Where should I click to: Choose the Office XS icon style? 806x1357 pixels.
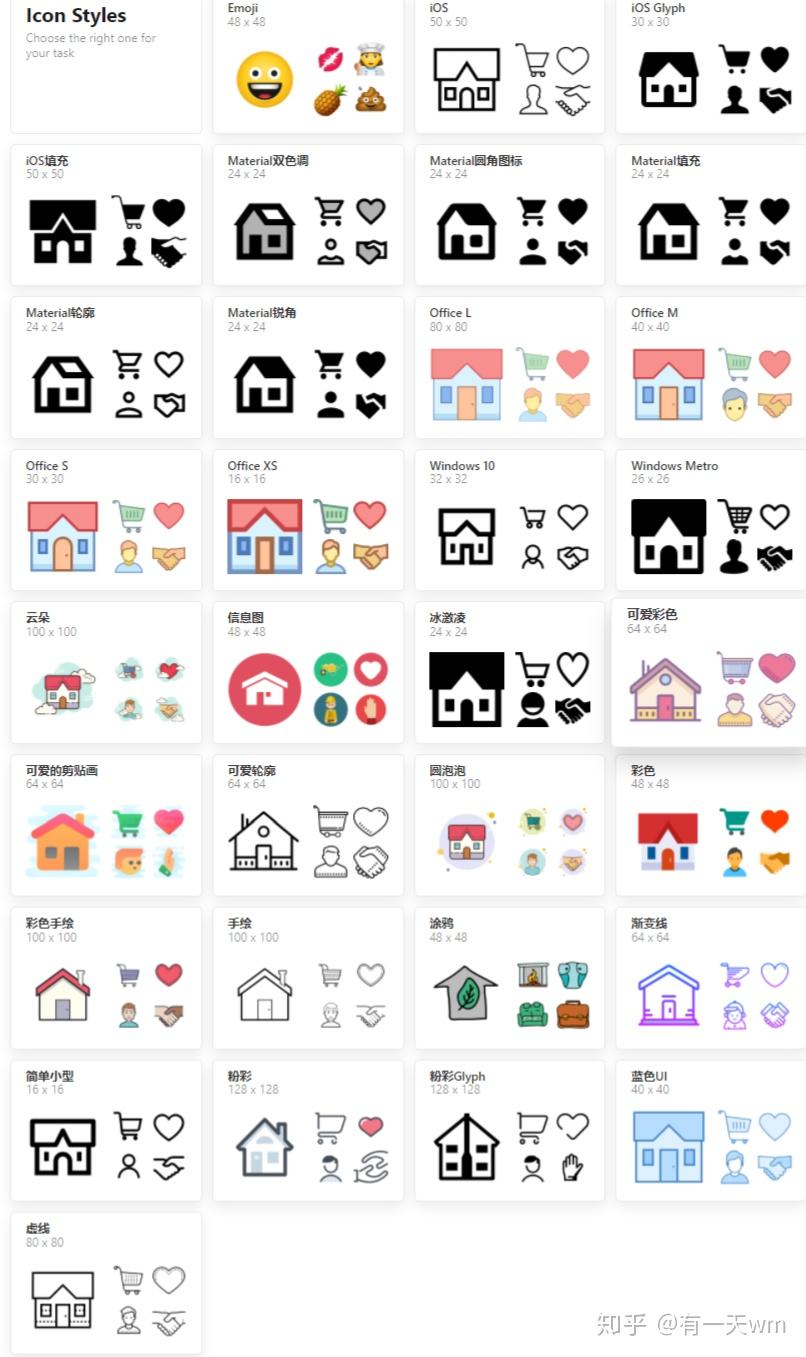(308, 520)
